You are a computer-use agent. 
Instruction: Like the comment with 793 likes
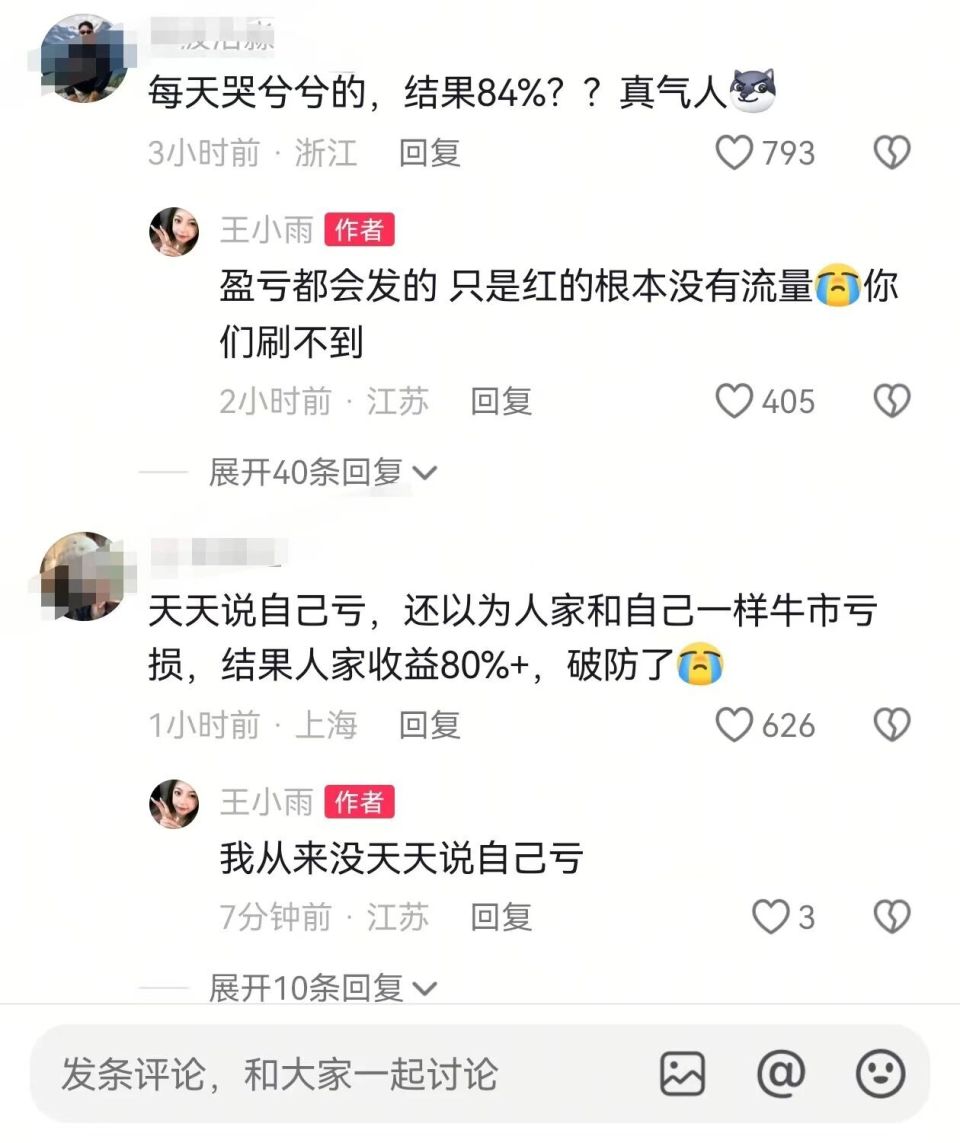[x=737, y=153]
